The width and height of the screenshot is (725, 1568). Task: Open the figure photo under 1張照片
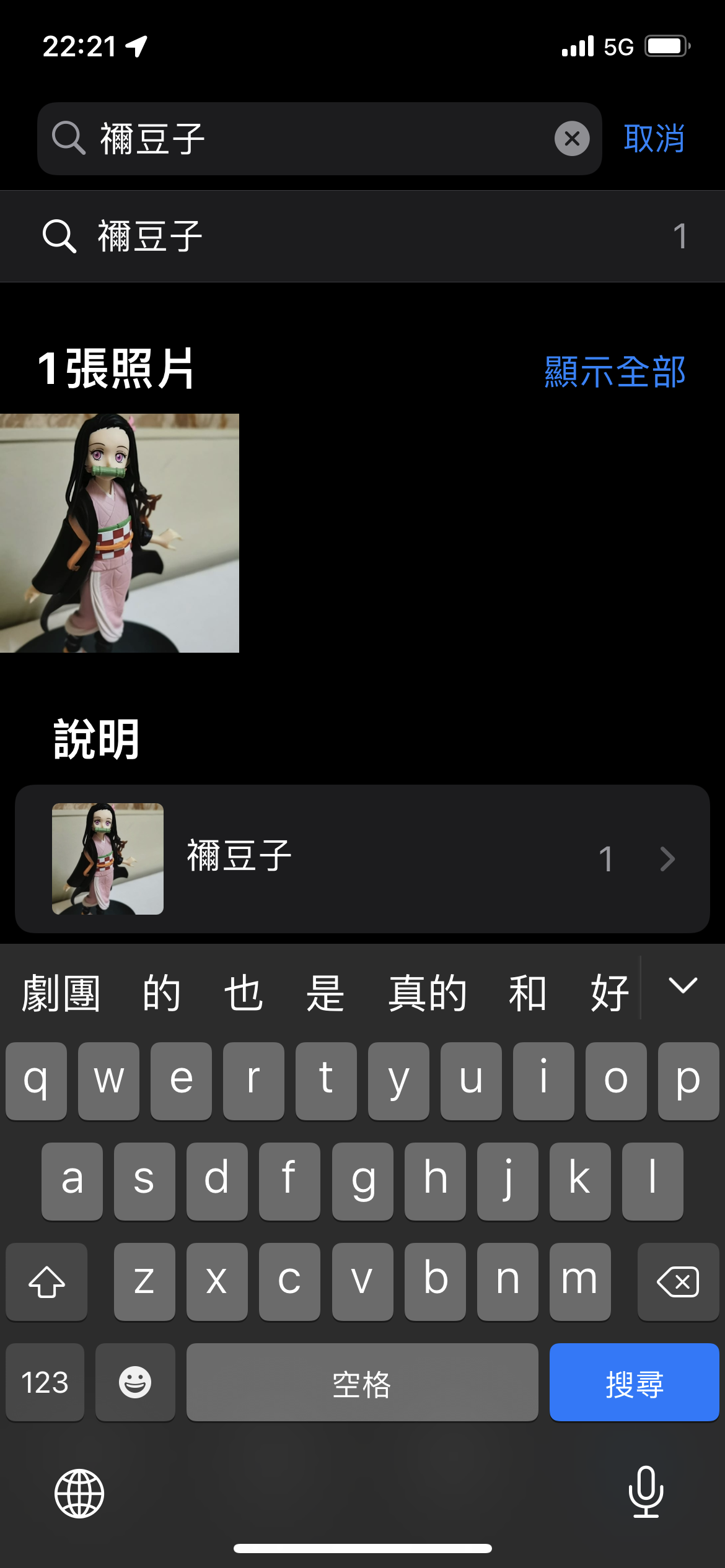pos(119,533)
